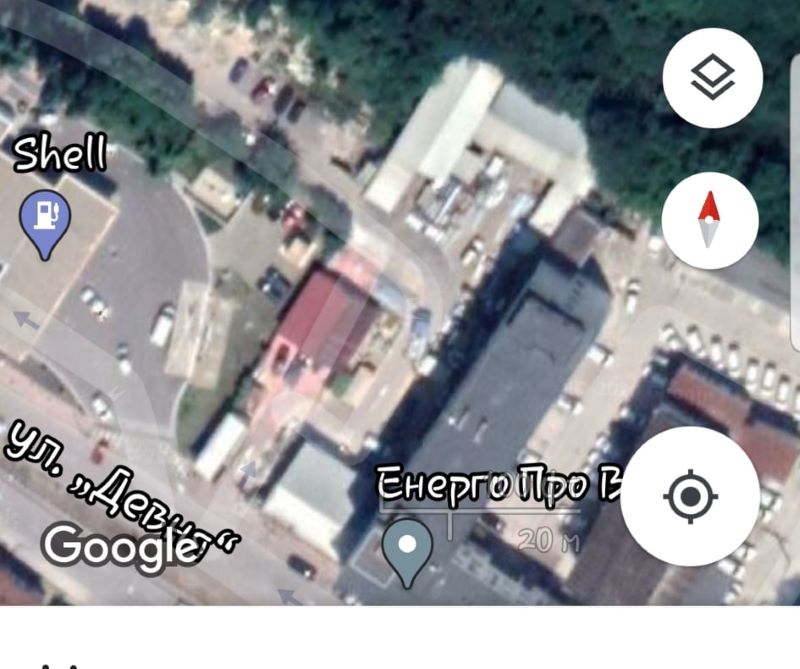Open the map layers selector
Viewport: 800px width, 669px height.
tap(712, 78)
